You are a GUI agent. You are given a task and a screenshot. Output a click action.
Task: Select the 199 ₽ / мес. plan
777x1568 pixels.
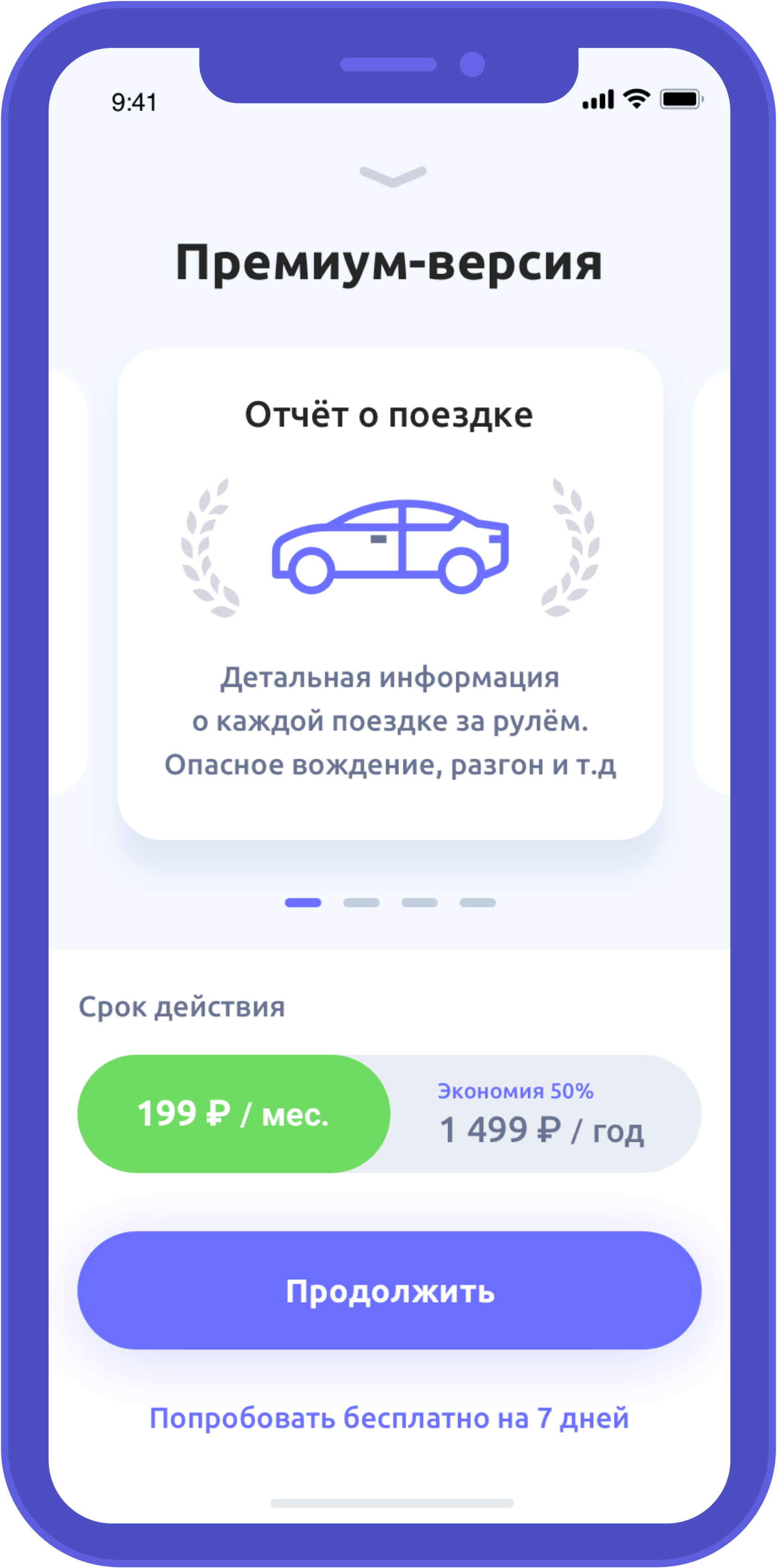click(x=234, y=1114)
